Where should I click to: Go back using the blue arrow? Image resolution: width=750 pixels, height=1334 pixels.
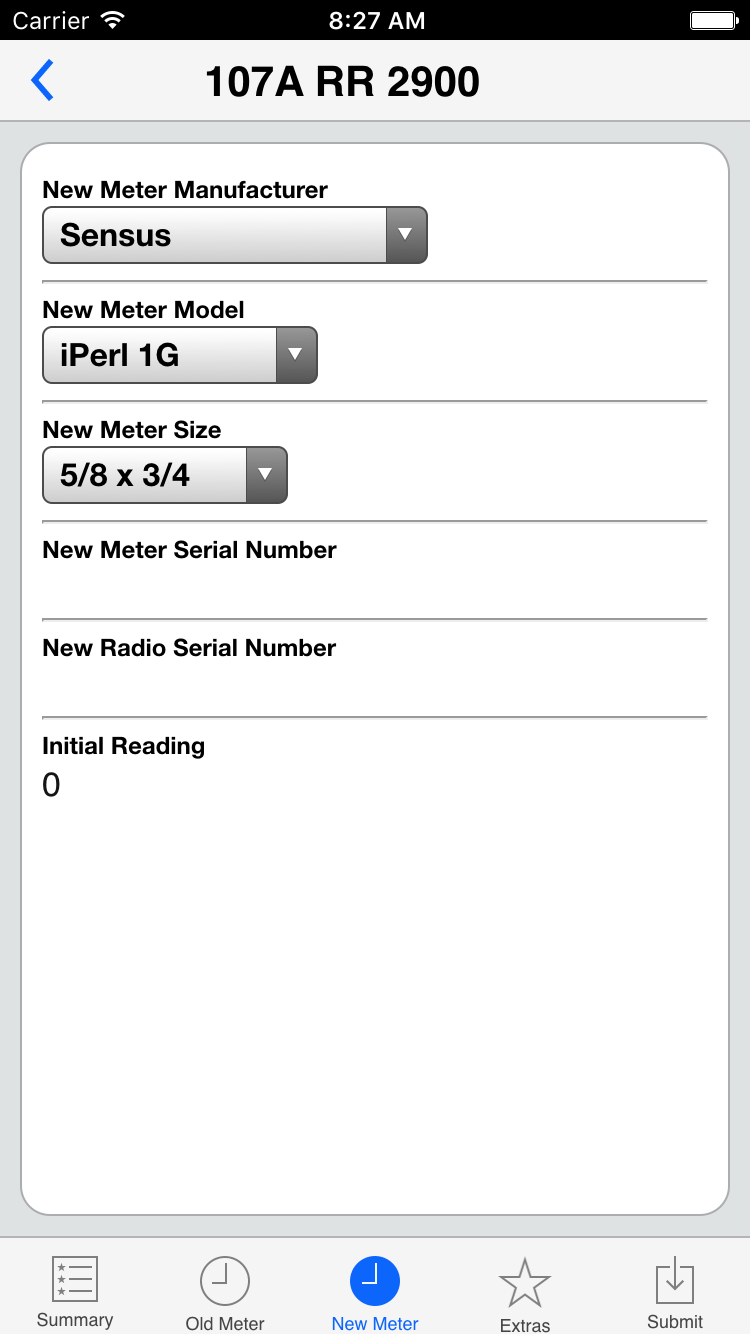(x=42, y=81)
